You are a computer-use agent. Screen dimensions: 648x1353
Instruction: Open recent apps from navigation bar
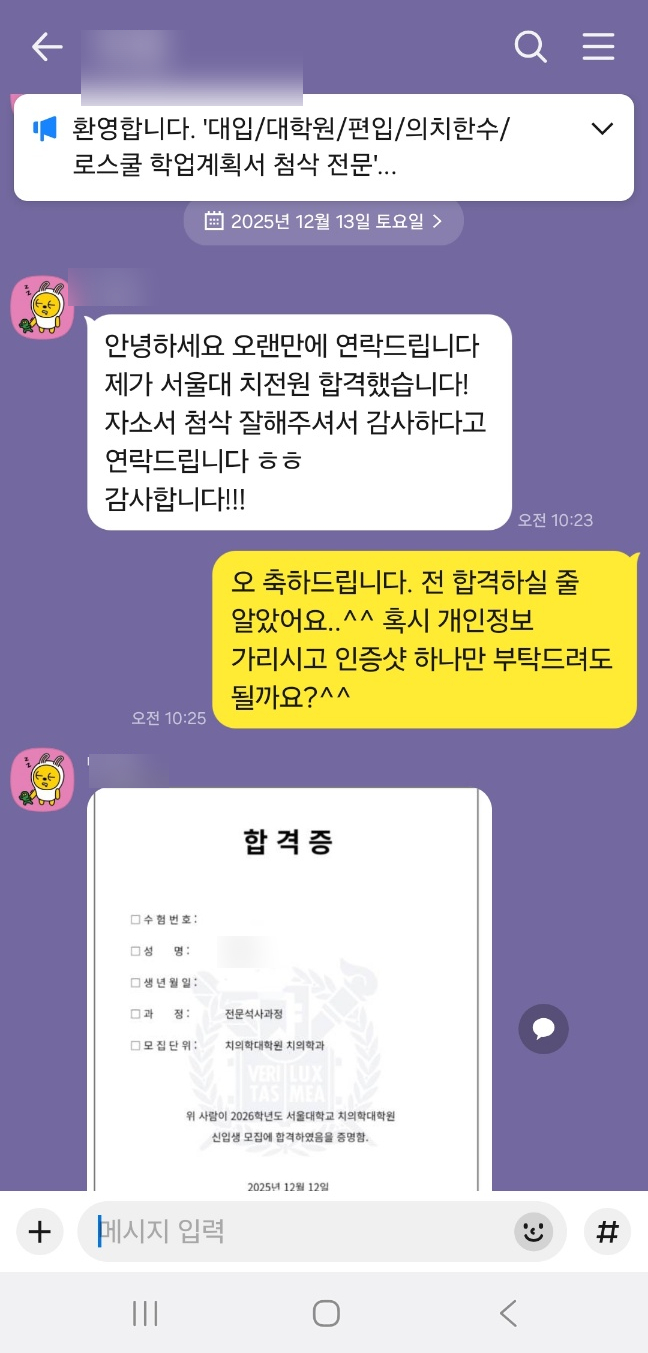coord(146,1313)
